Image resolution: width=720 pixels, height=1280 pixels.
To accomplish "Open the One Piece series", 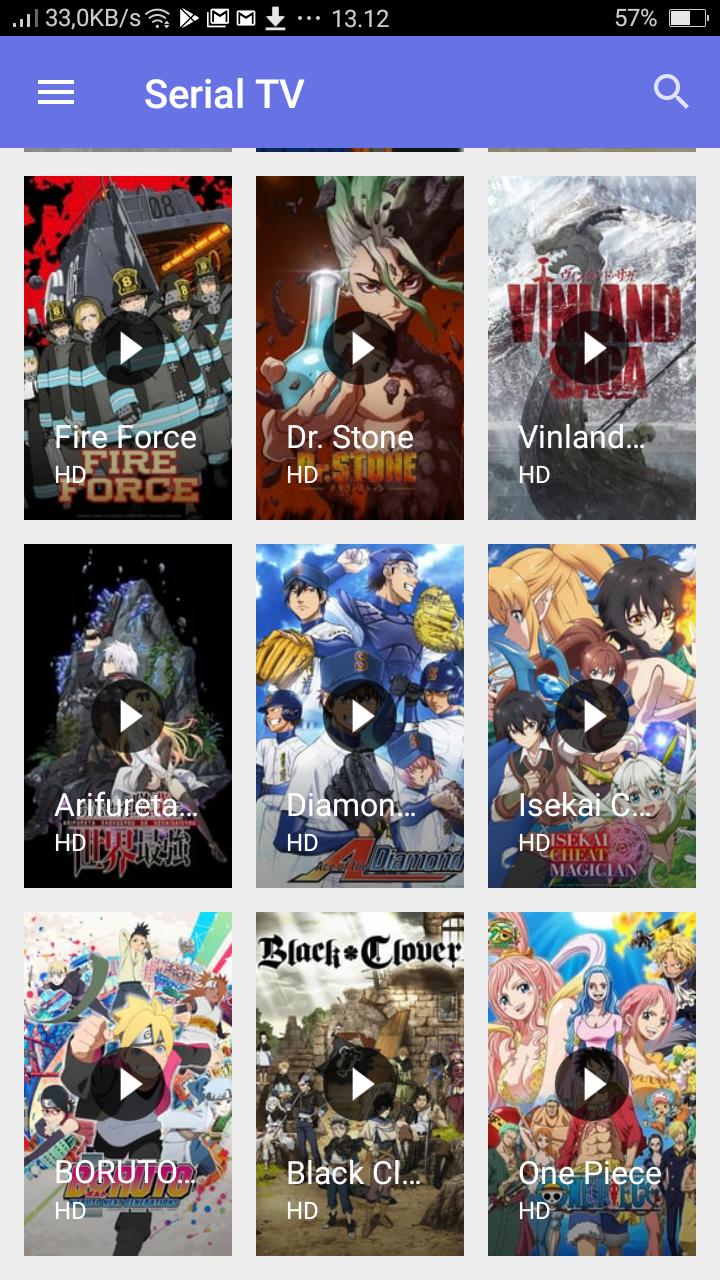I will pos(592,1084).
